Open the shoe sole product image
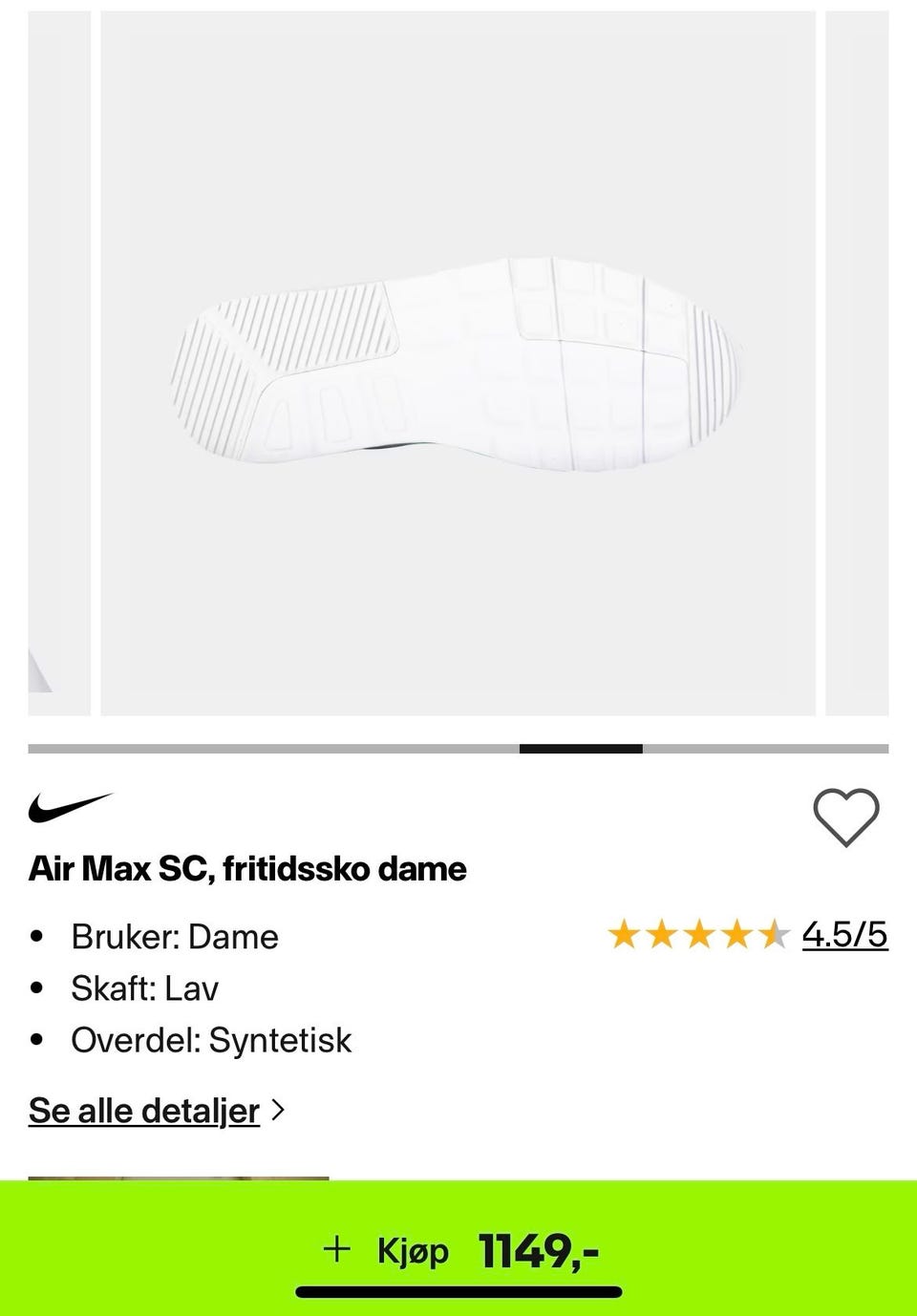Viewport: 917px width, 1316px height. [458, 363]
